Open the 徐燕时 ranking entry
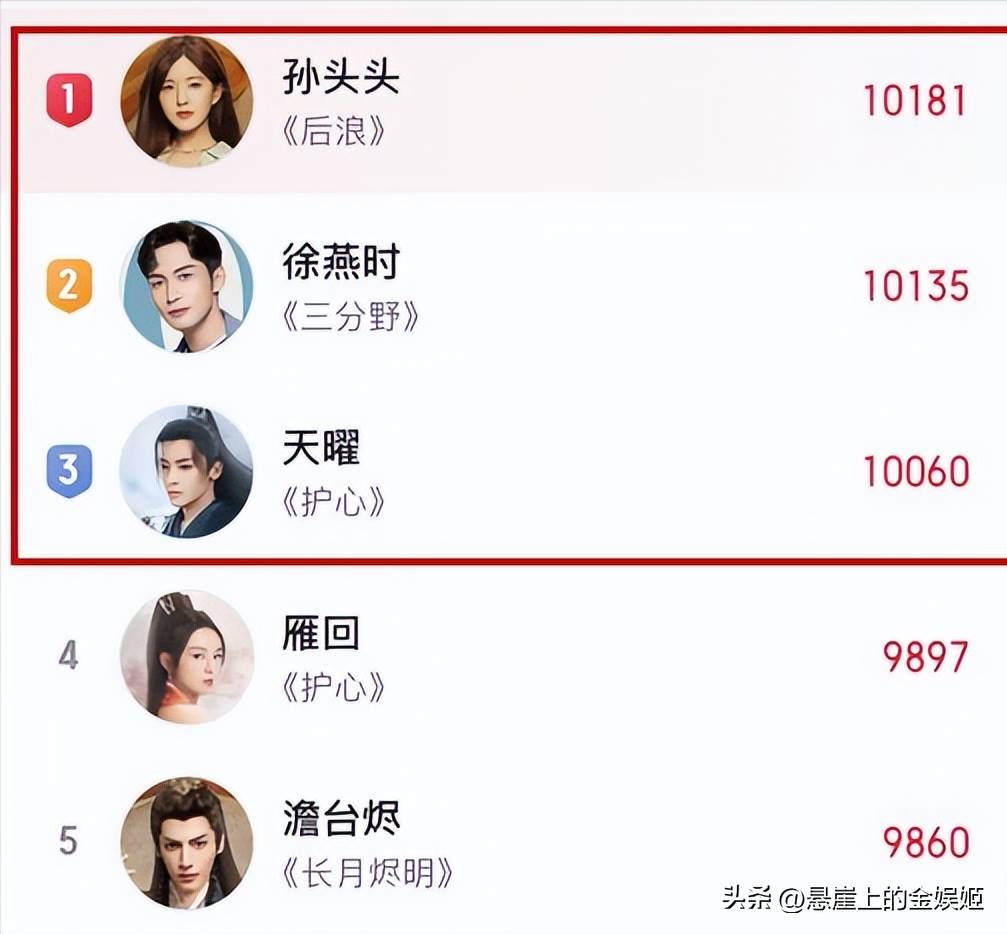 click(341, 264)
